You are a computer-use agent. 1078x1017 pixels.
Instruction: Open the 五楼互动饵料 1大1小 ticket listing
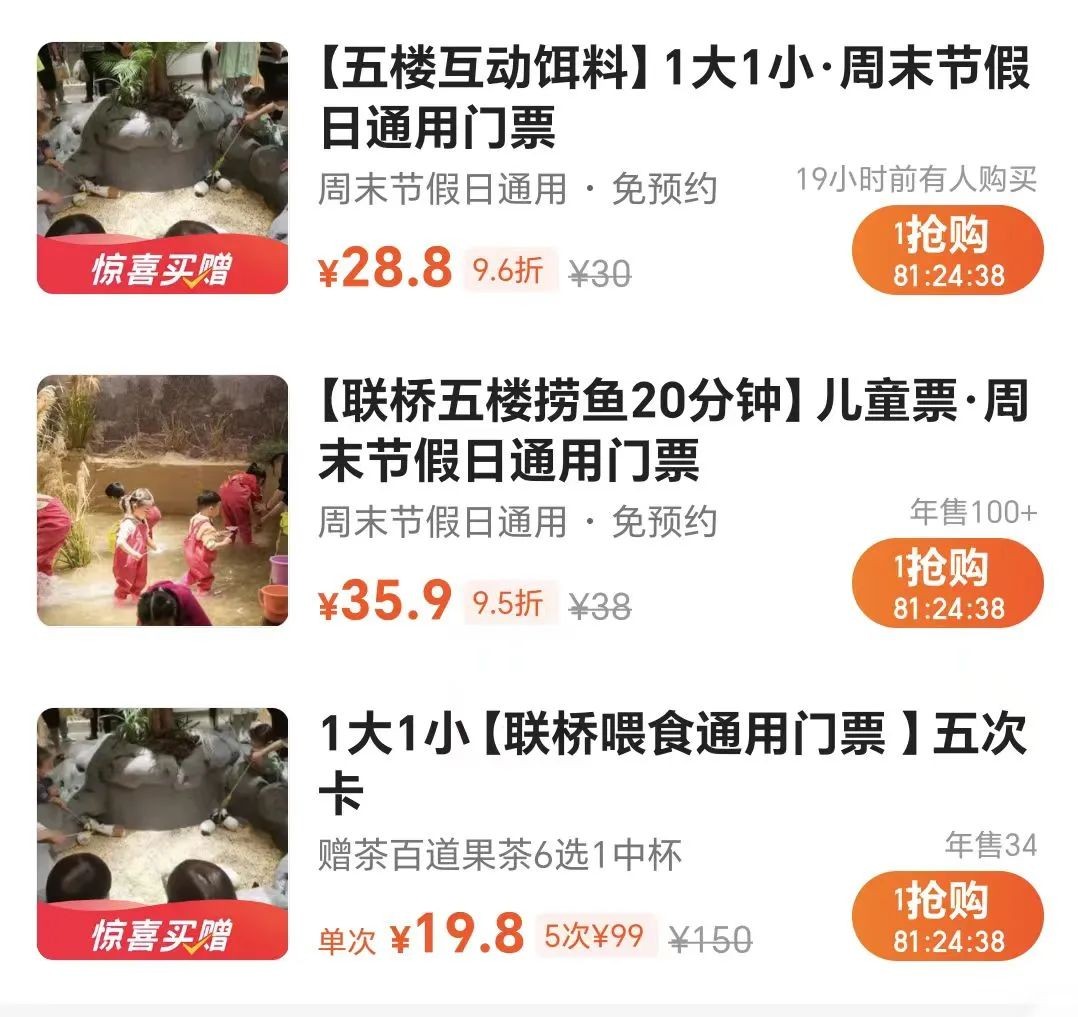pos(672,99)
